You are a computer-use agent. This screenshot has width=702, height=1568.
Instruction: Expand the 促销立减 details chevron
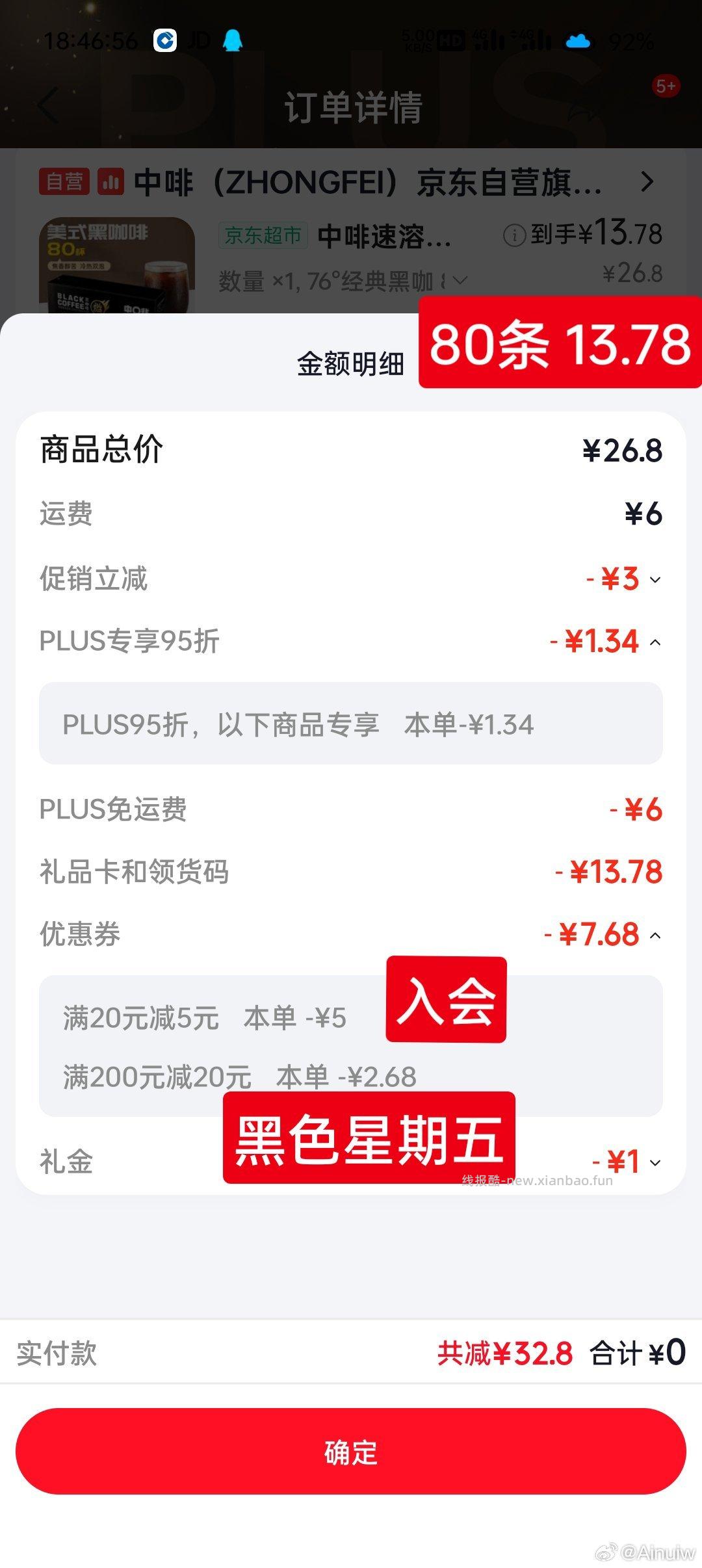pos(656,579)
